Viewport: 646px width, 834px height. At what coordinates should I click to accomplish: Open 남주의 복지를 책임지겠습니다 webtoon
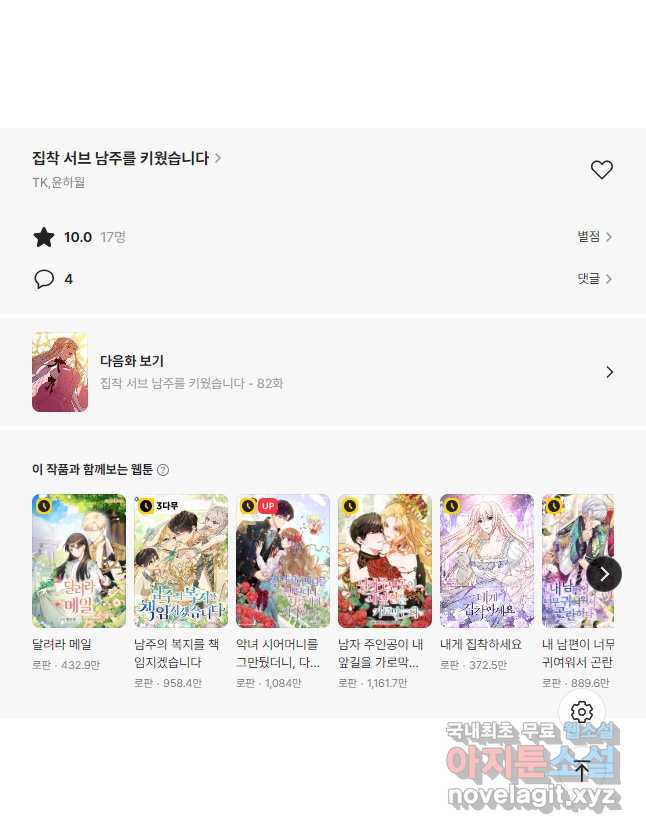point(181,561)
